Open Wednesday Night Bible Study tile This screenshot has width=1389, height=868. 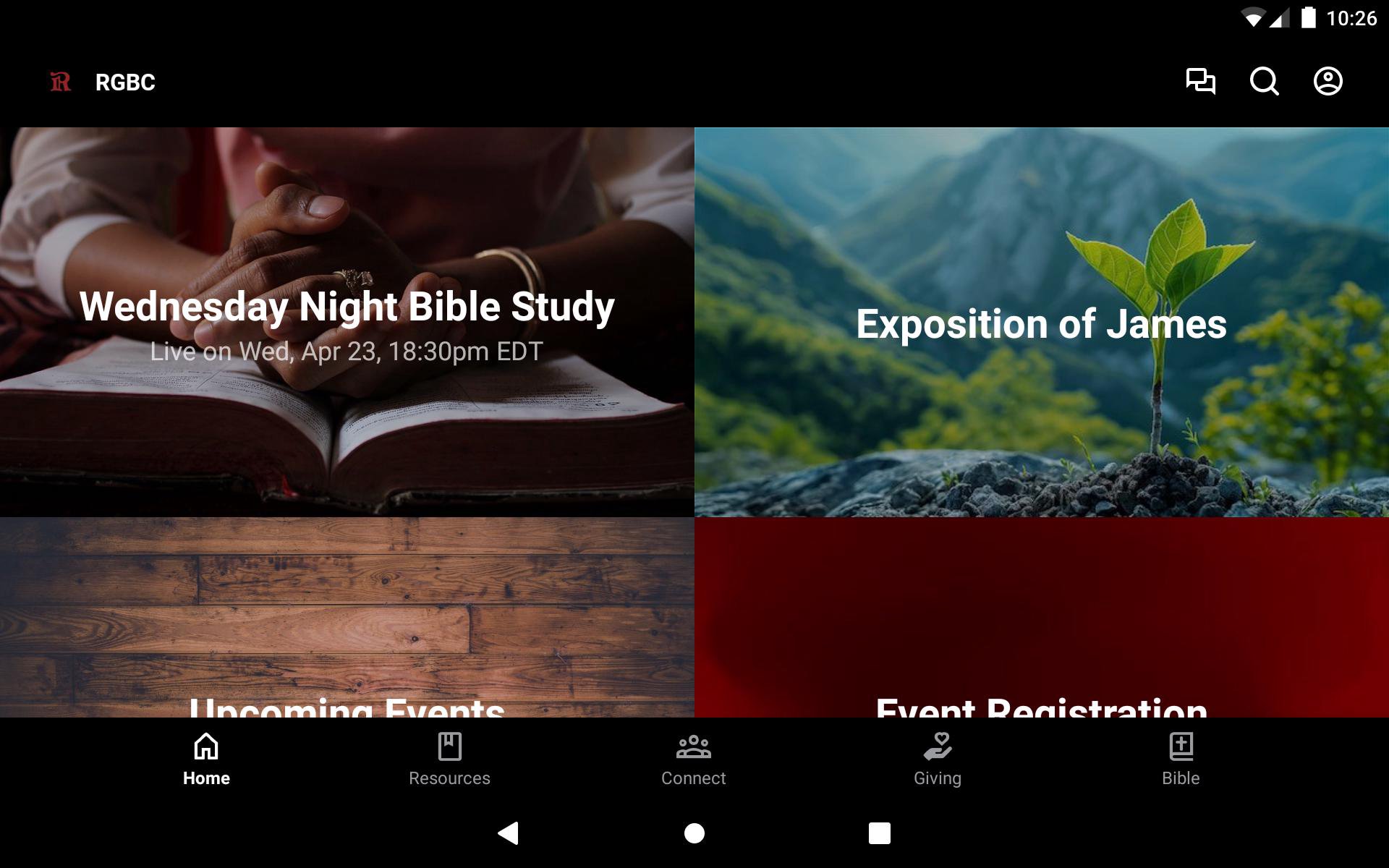(347, 322)
